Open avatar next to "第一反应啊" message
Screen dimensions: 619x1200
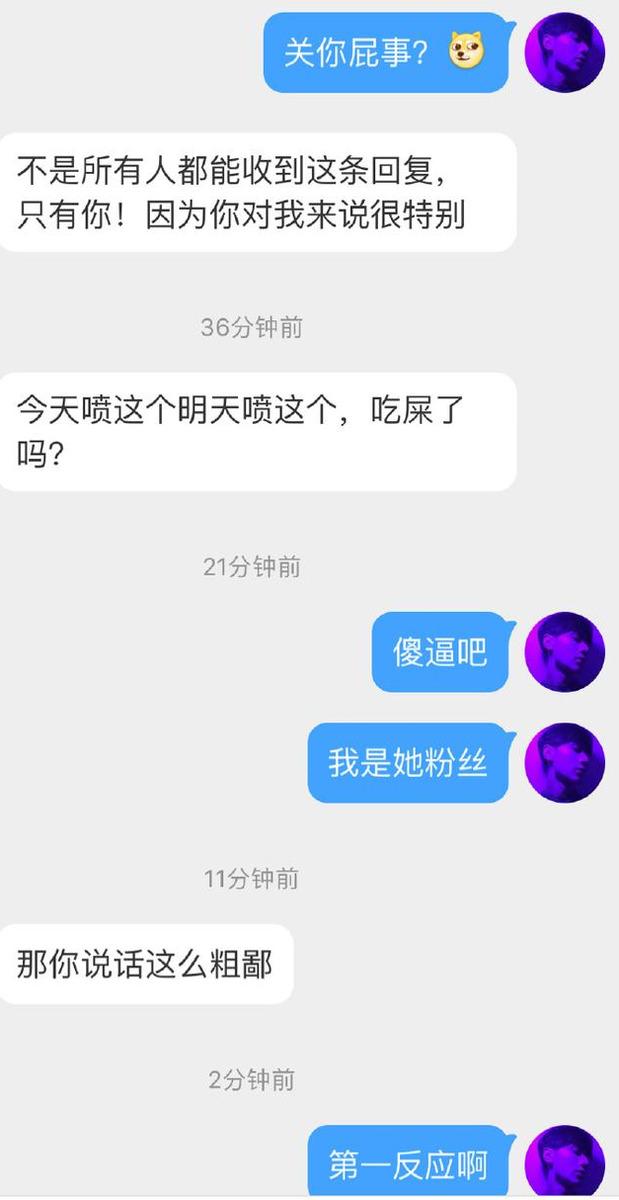coord(564,1165)
